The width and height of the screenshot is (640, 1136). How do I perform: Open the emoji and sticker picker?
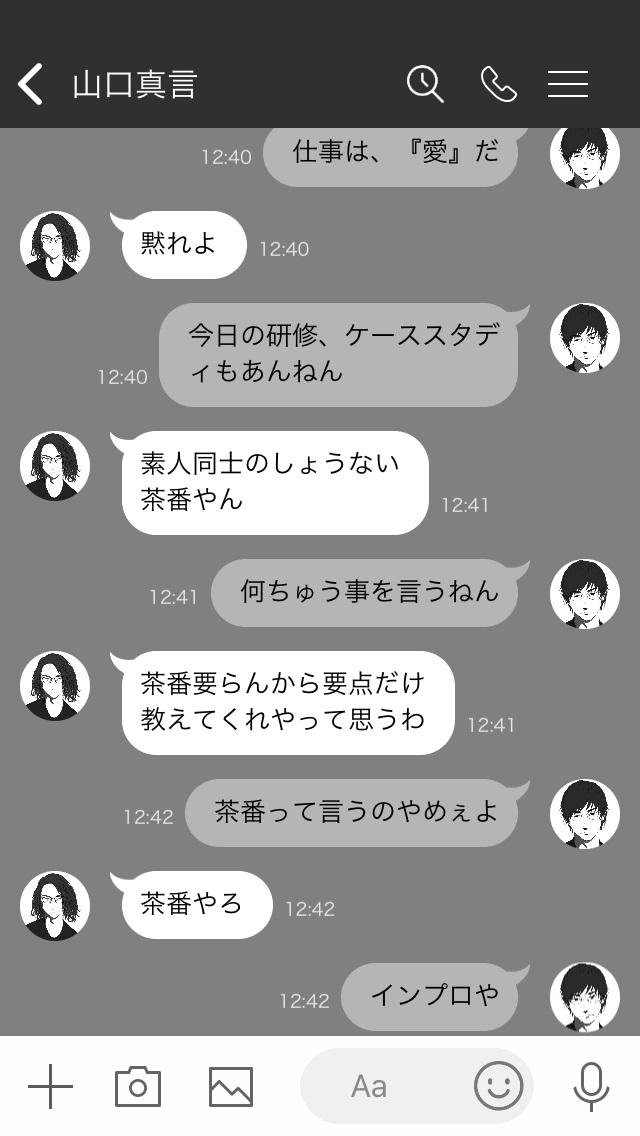[498, 1086]
